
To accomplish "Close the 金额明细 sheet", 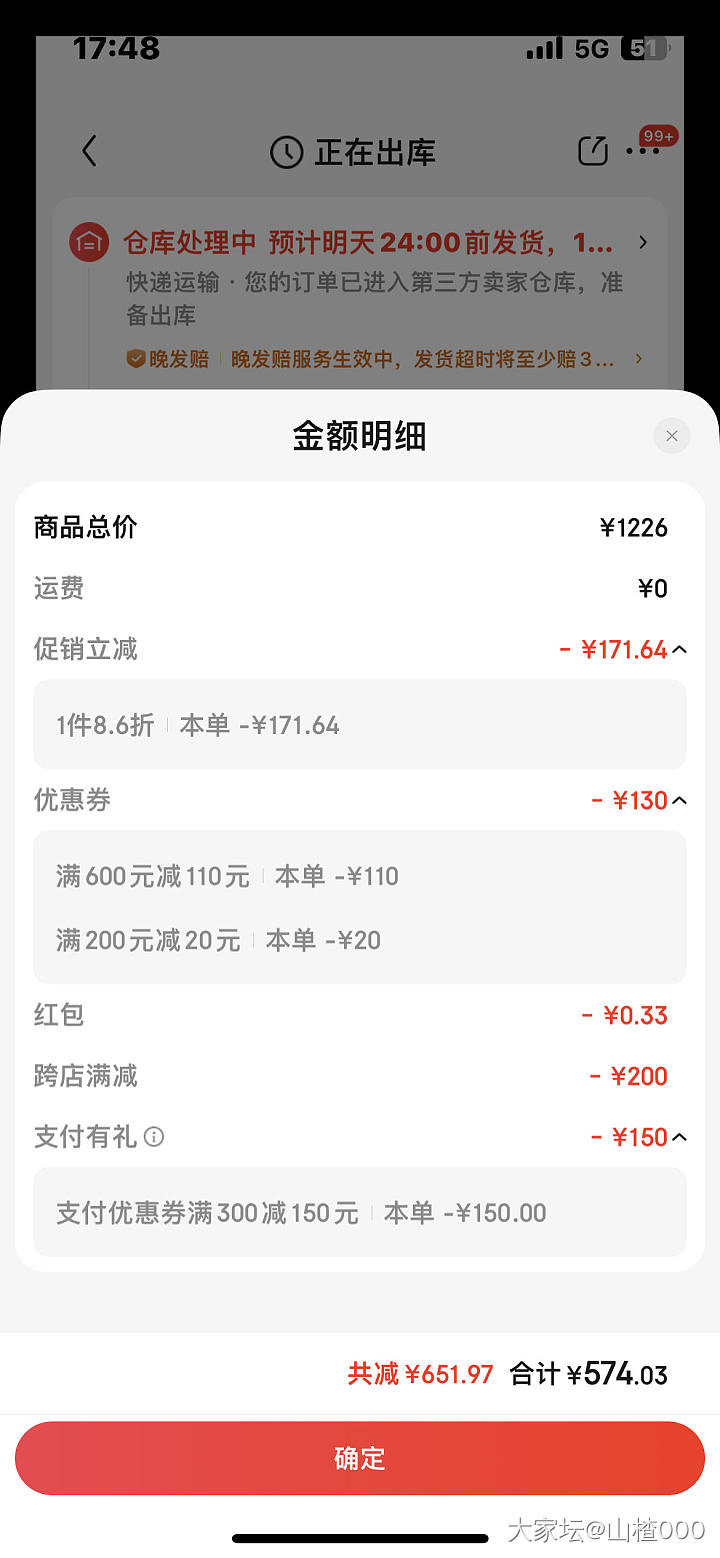I will pos(671,436).
